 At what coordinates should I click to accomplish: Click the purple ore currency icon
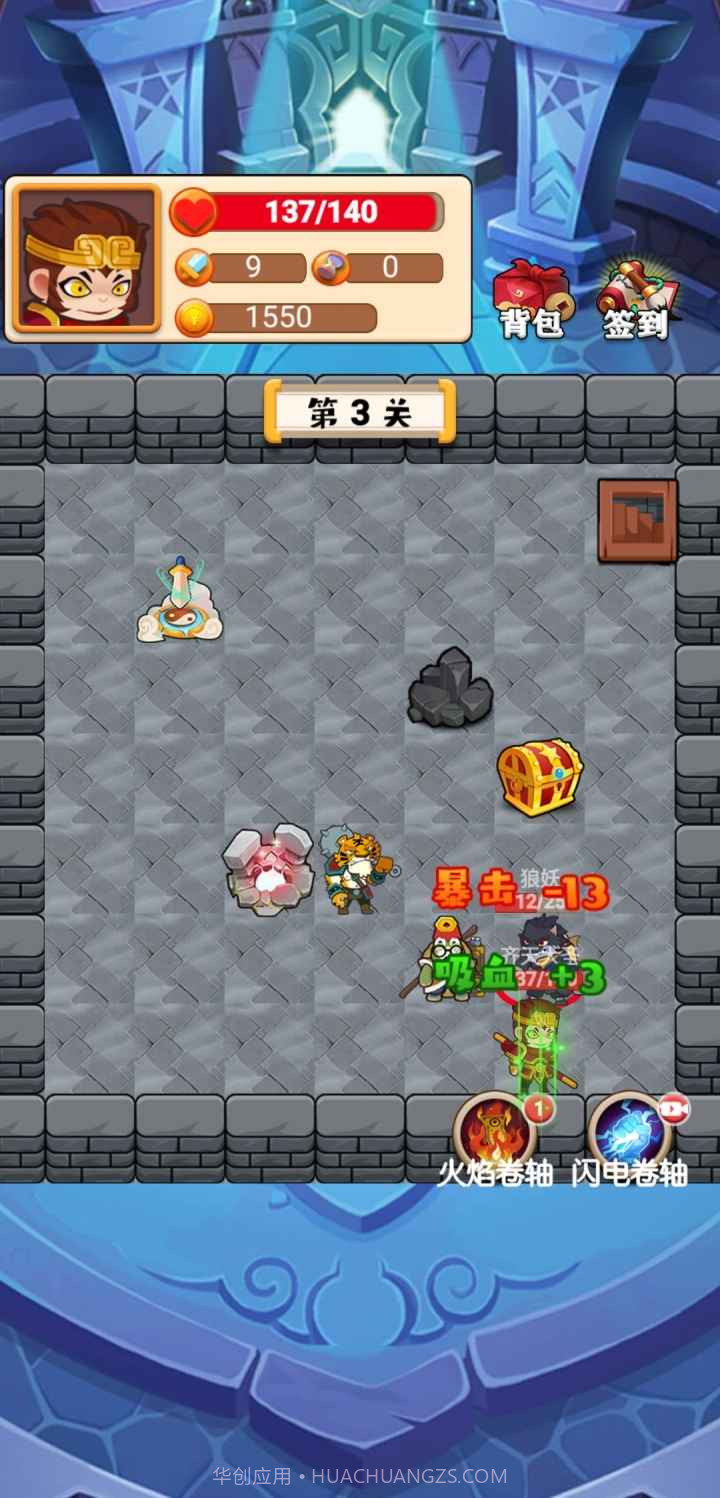pyautogui.click(x=334, y=267)
